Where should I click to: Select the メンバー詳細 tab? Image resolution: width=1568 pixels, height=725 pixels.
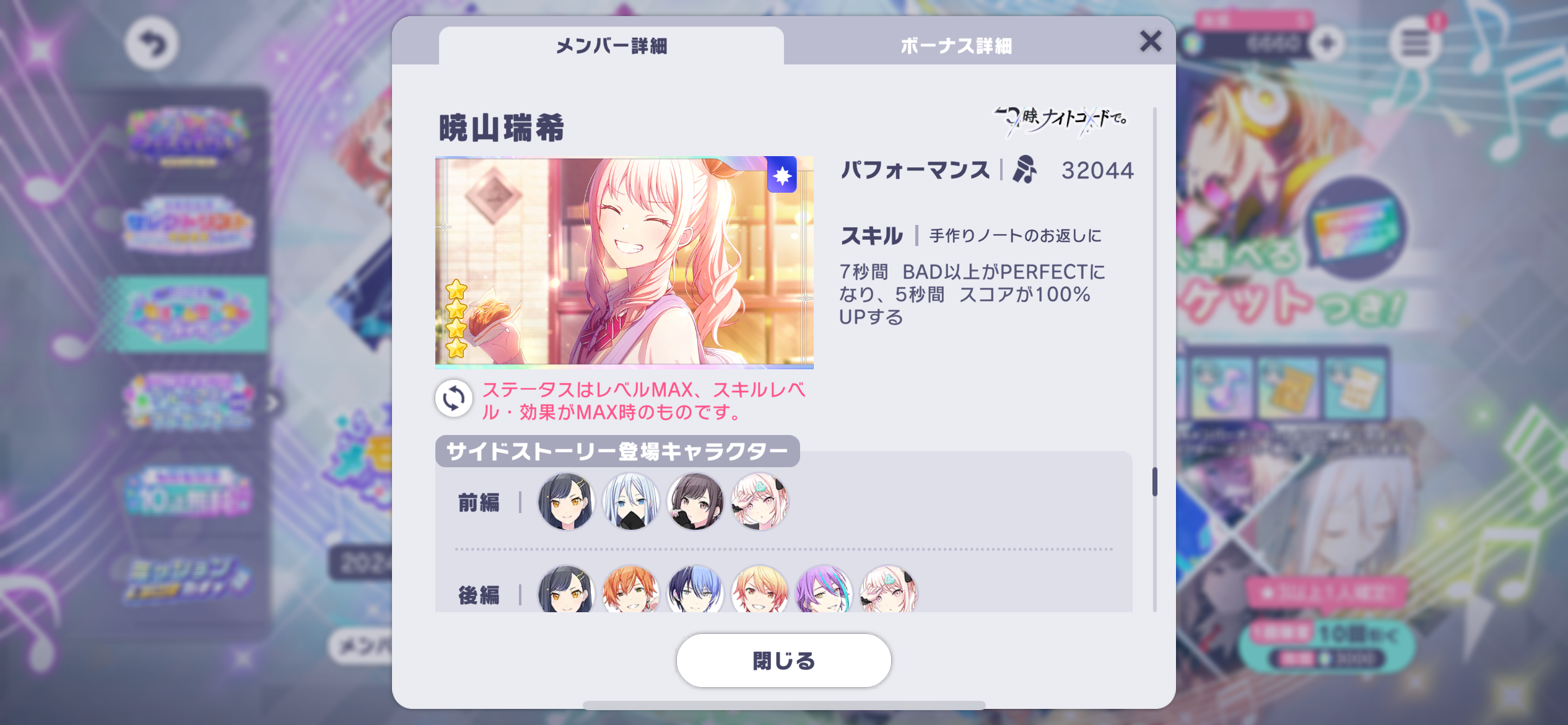[x=611, y=46]
